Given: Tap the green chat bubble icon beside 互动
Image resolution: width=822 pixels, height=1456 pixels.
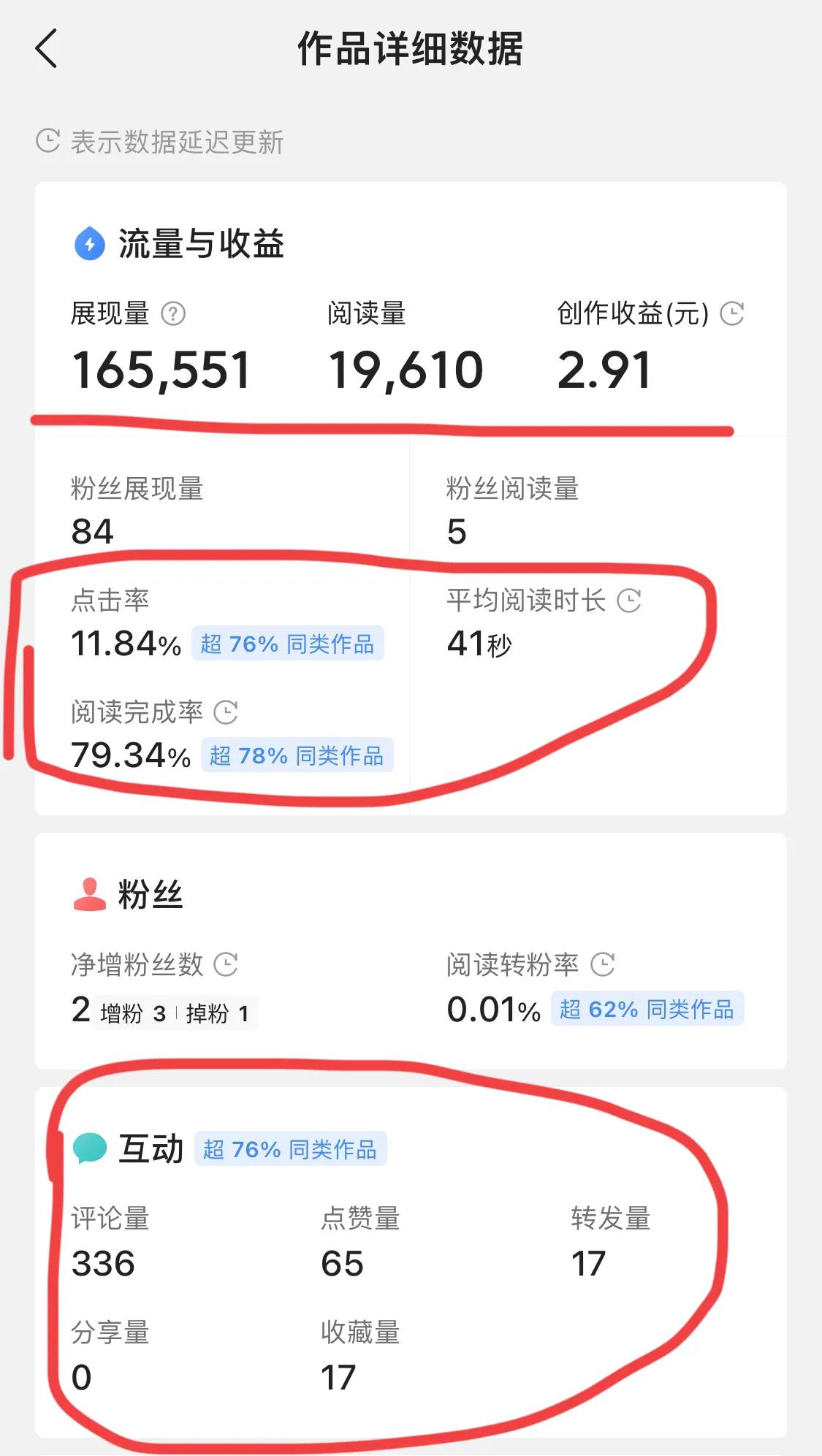Looking at the screenshot, I should (89, 1149).
